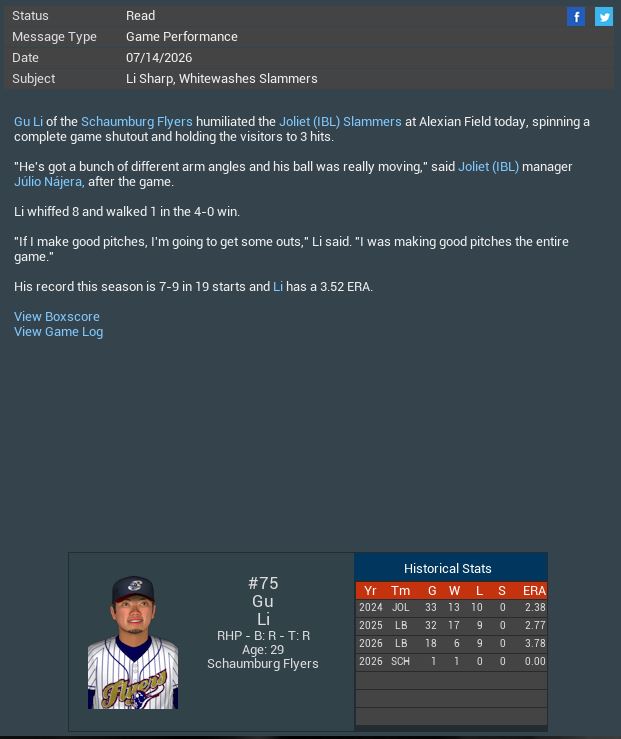621x739 pixels.
Task: Open Gu Li's player profile link
Action: (28, 121)
